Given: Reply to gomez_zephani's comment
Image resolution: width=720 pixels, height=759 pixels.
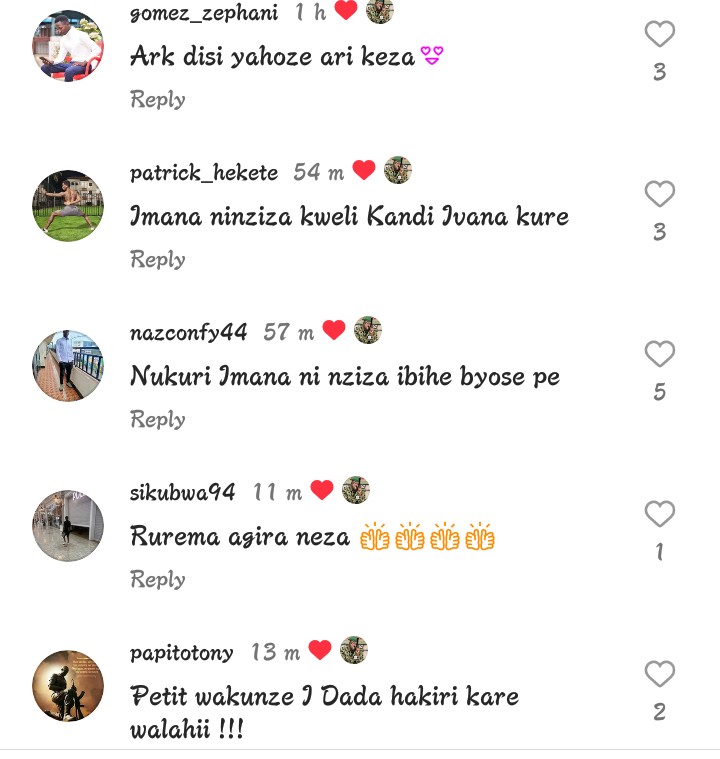Looking at the screenshot, I should pyautogui.click(x=158, y=99).
